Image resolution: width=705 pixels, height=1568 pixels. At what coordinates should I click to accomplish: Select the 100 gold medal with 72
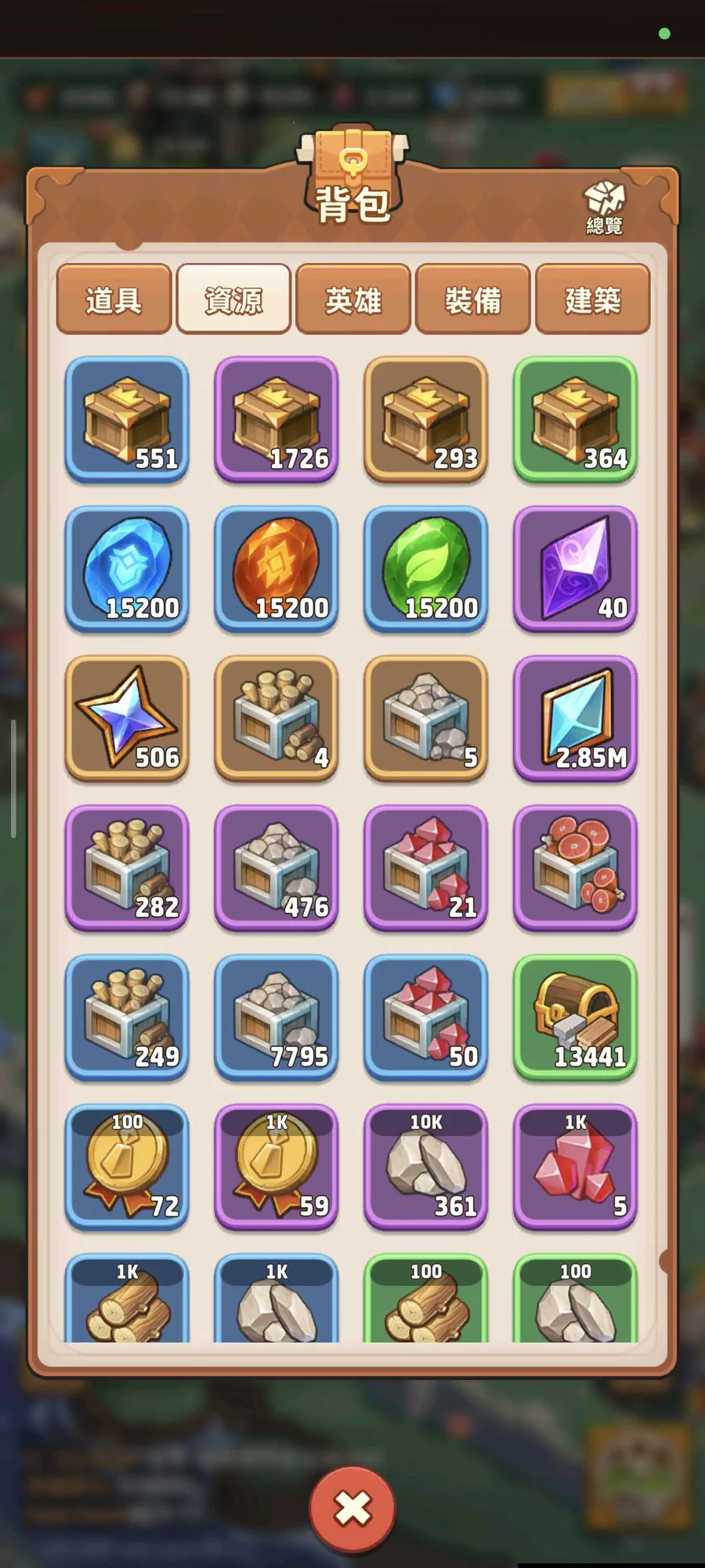pyautogui.click(x=127, y=1166)
